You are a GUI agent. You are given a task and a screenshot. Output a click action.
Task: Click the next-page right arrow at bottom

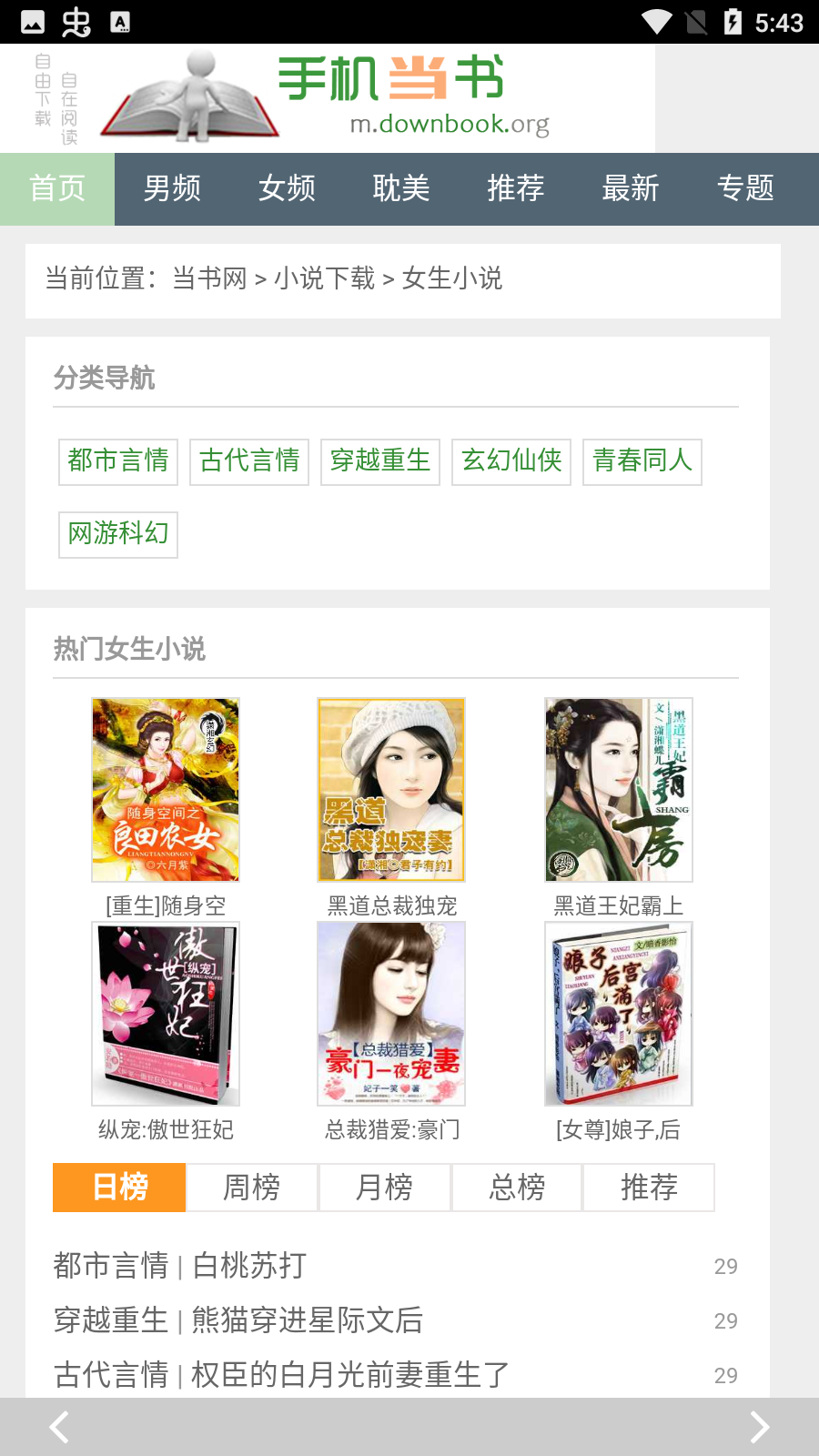point(760,1427)
